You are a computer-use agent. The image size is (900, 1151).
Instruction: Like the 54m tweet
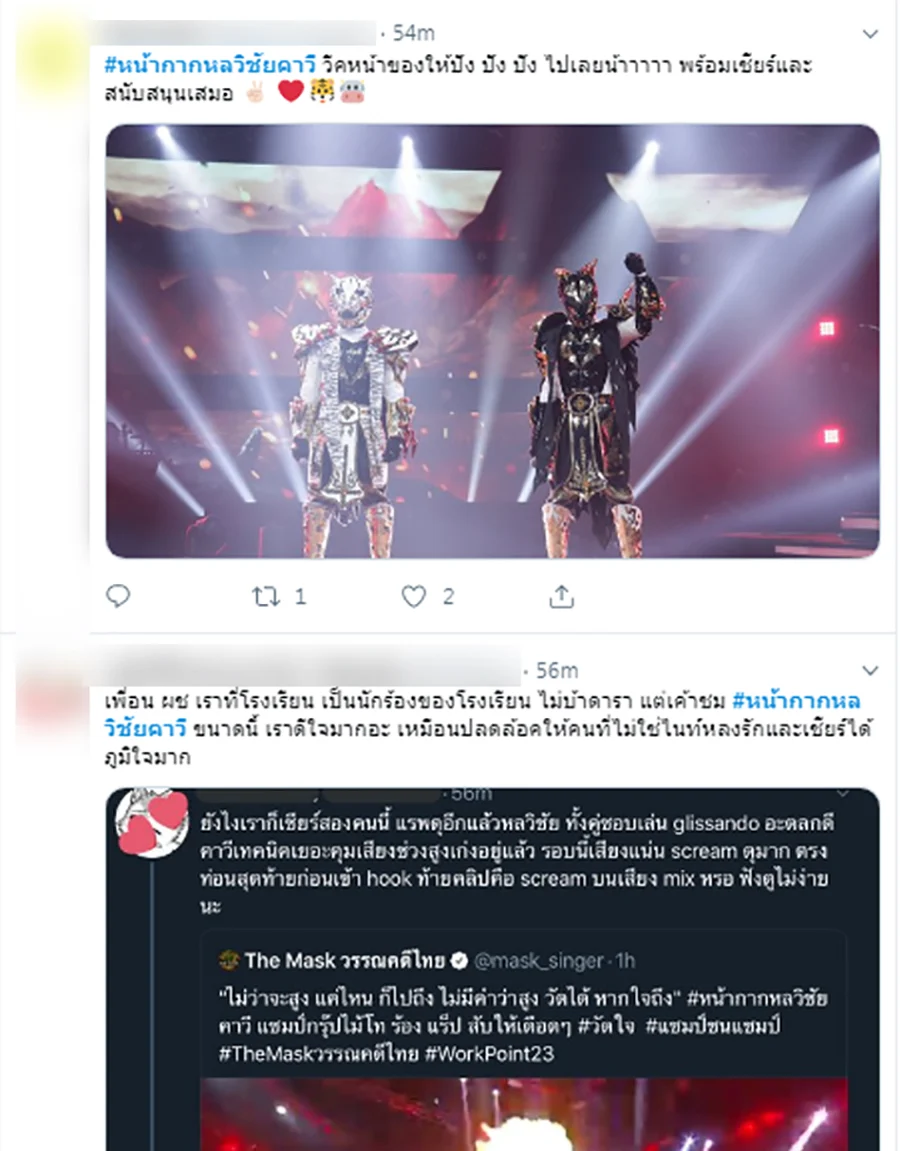[413, 597]
